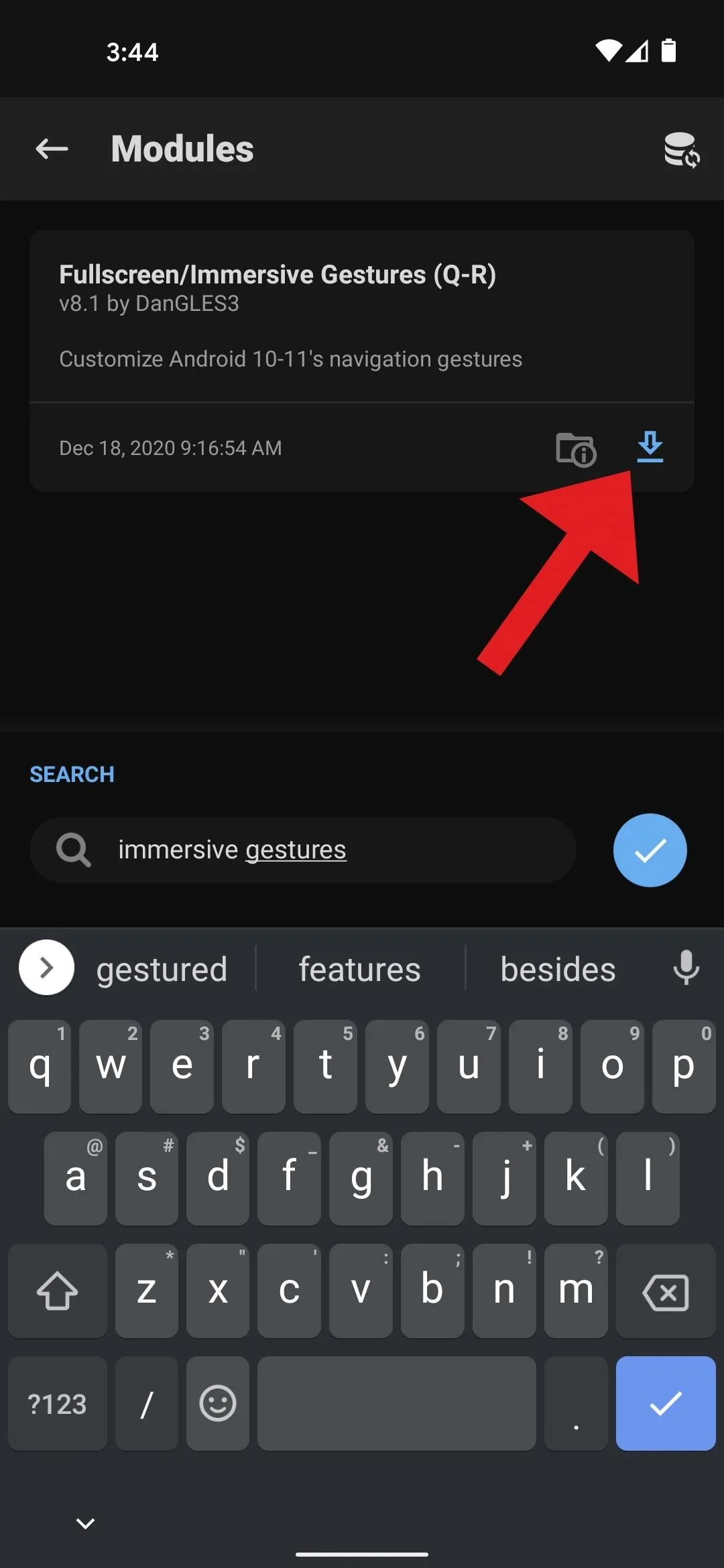Reload the module repository

pos(681,149)
